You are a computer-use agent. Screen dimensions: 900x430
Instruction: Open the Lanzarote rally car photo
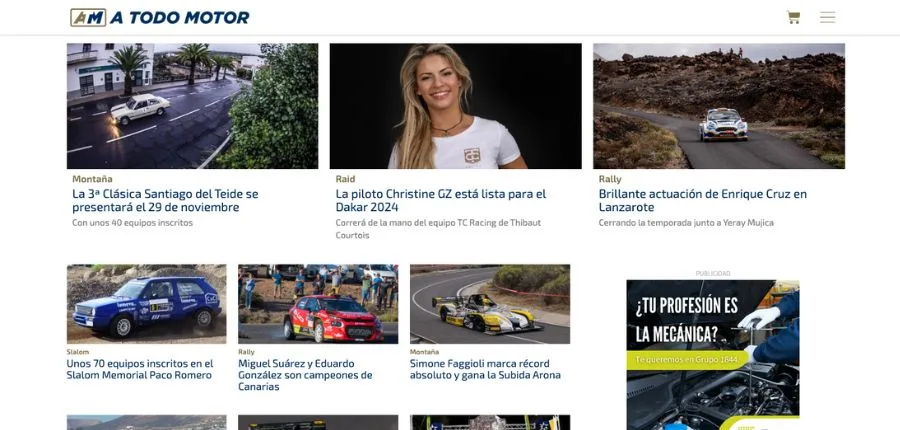[718, 106]
